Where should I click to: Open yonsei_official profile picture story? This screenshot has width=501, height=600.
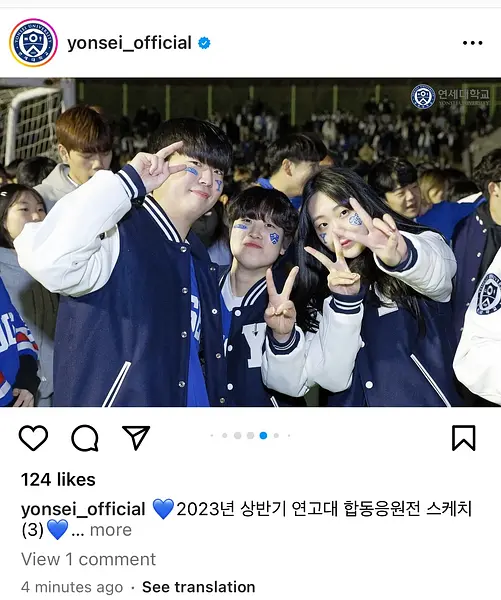[x=33, y=43]
